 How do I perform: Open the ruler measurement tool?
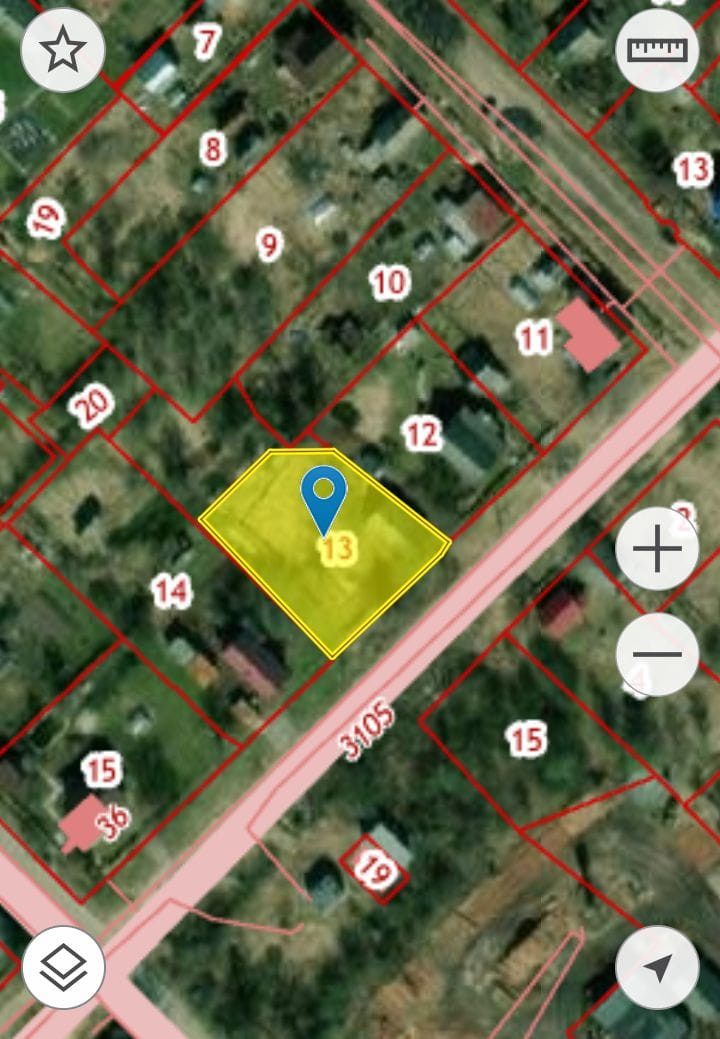(x=657, y=50)
